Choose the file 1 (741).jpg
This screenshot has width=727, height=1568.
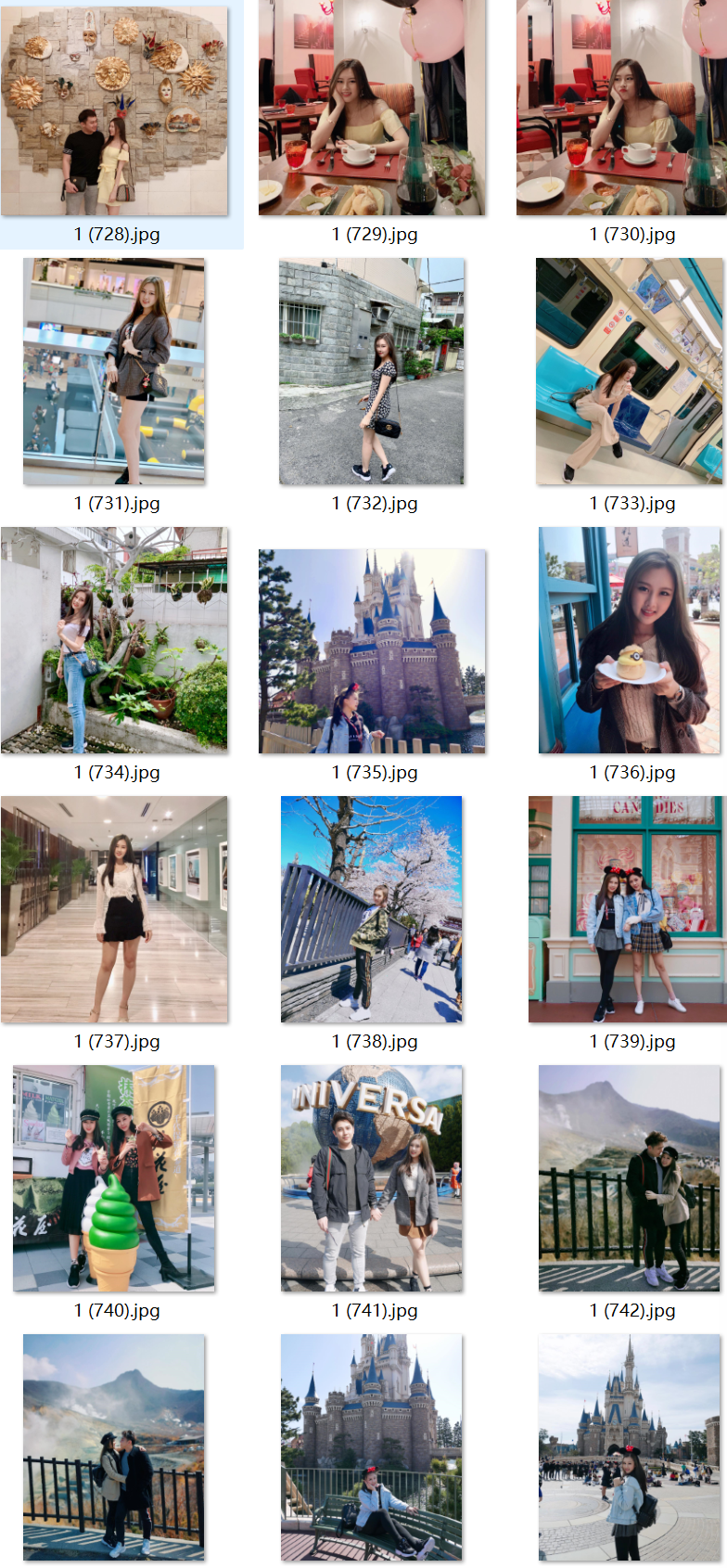pyautogui.click(x=372, y=1178)
